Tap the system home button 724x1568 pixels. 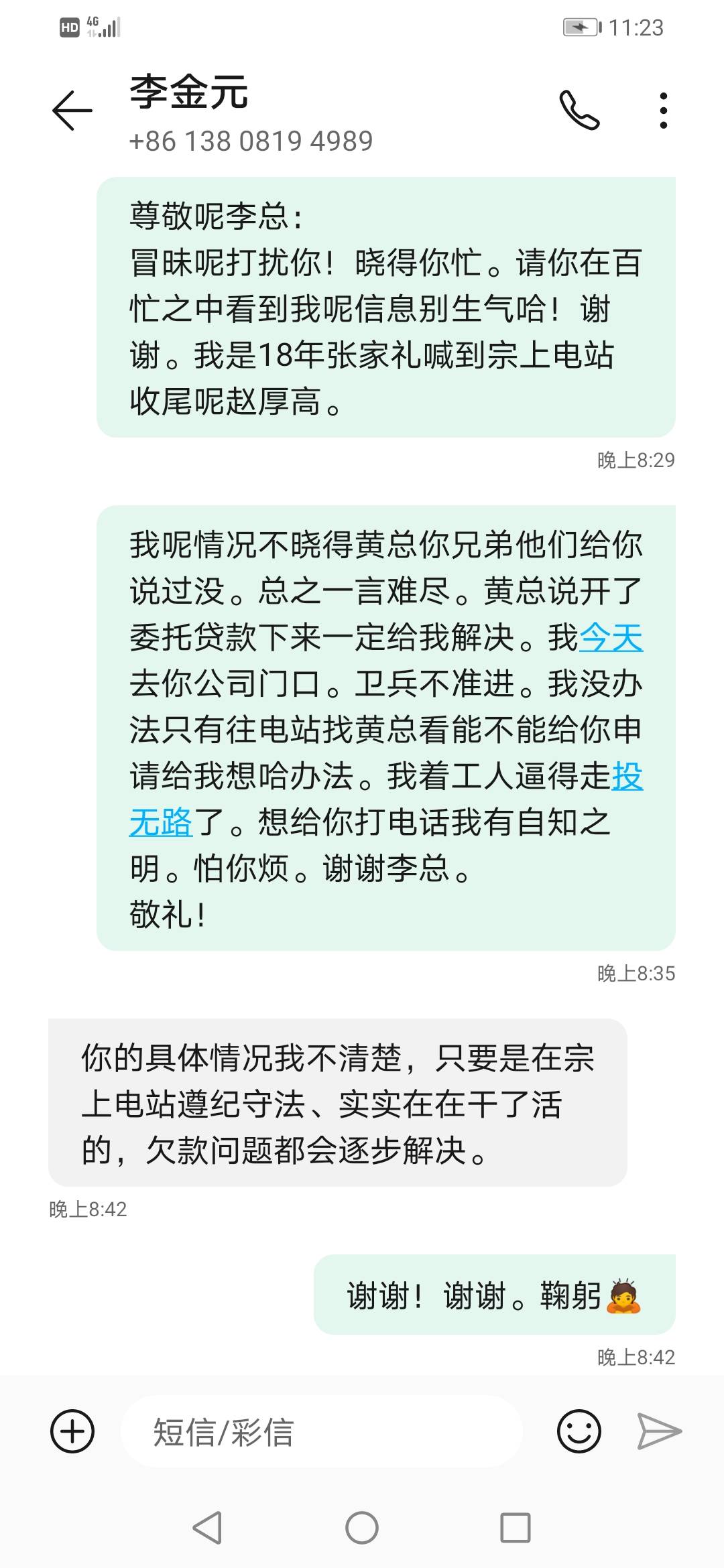tap(362, 1528)
